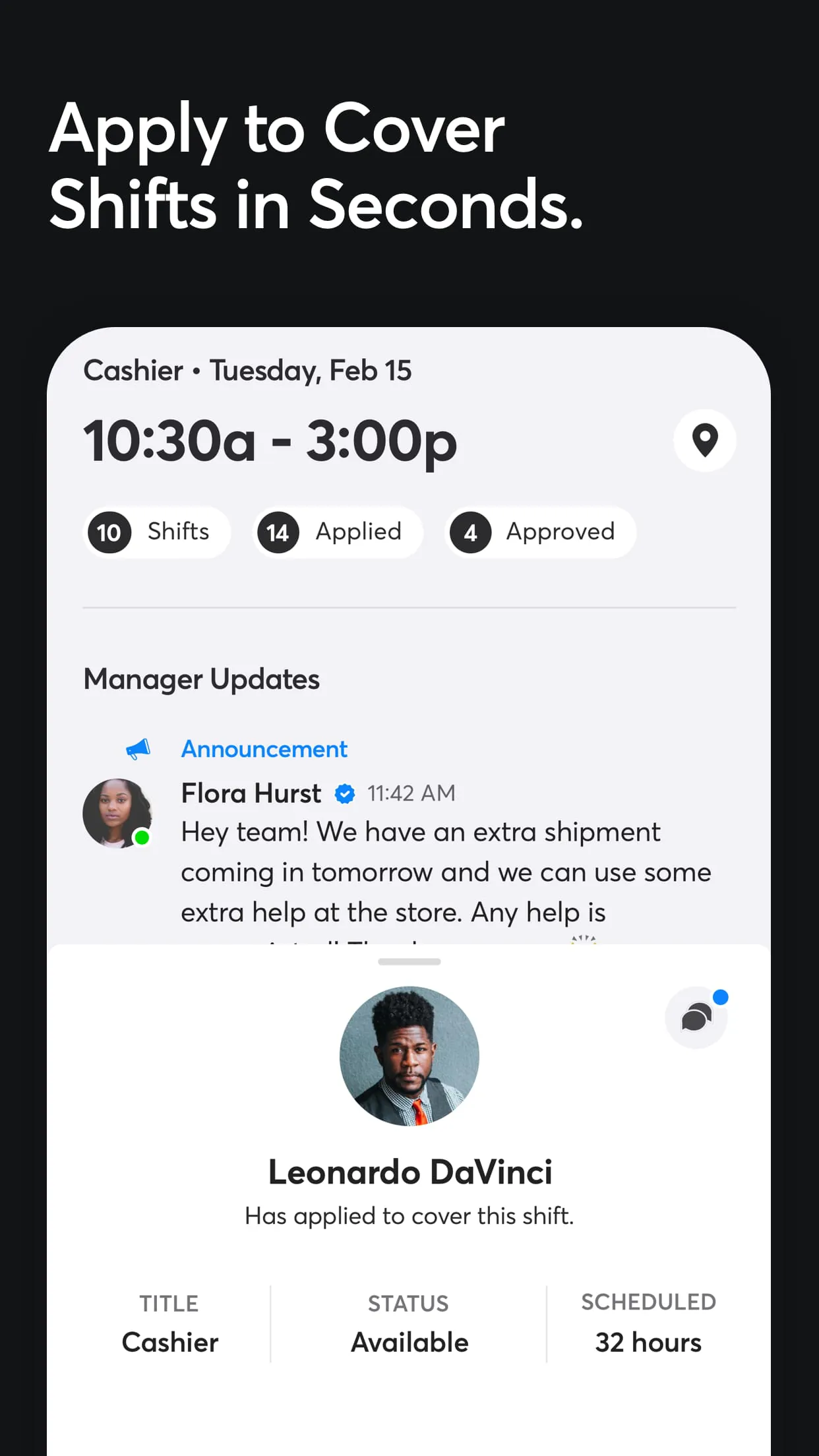
Task: Click Flora Hurst's verified badge
Action: [344, 793]
